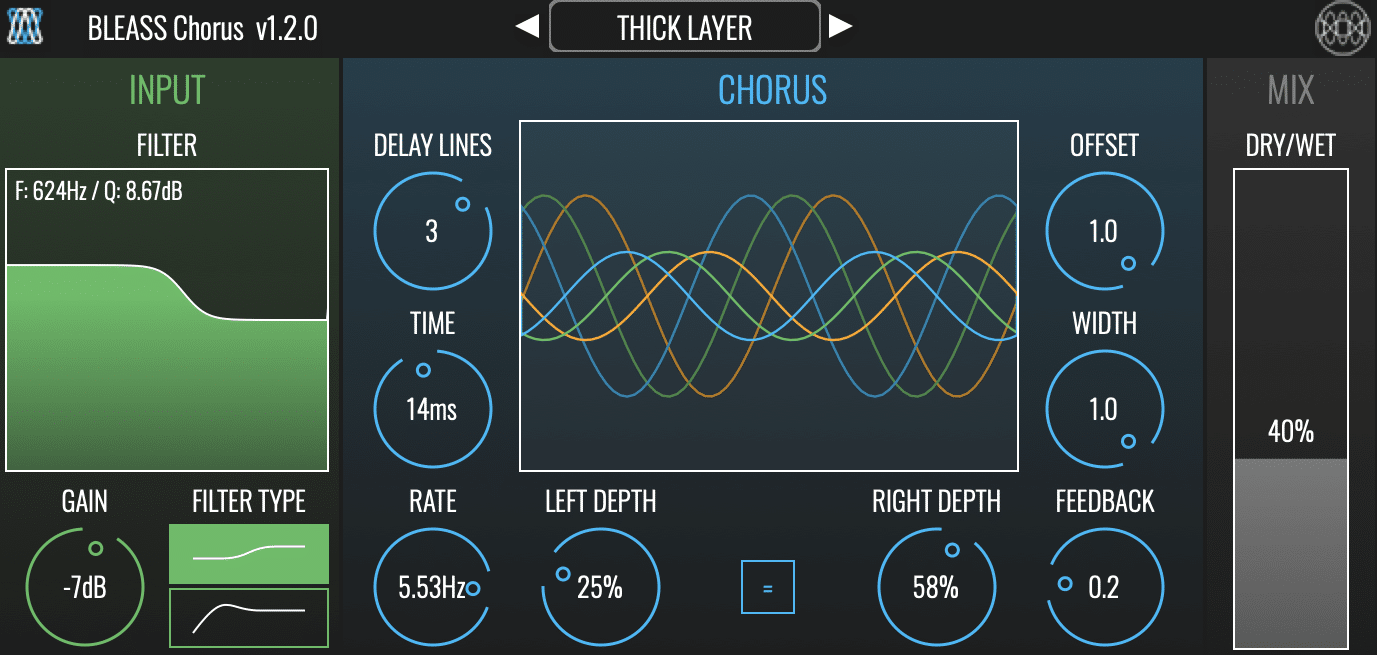This screenshot has width=1377, height=655.
Task: Tap the input Gain knob
Action: coord(84,587)
